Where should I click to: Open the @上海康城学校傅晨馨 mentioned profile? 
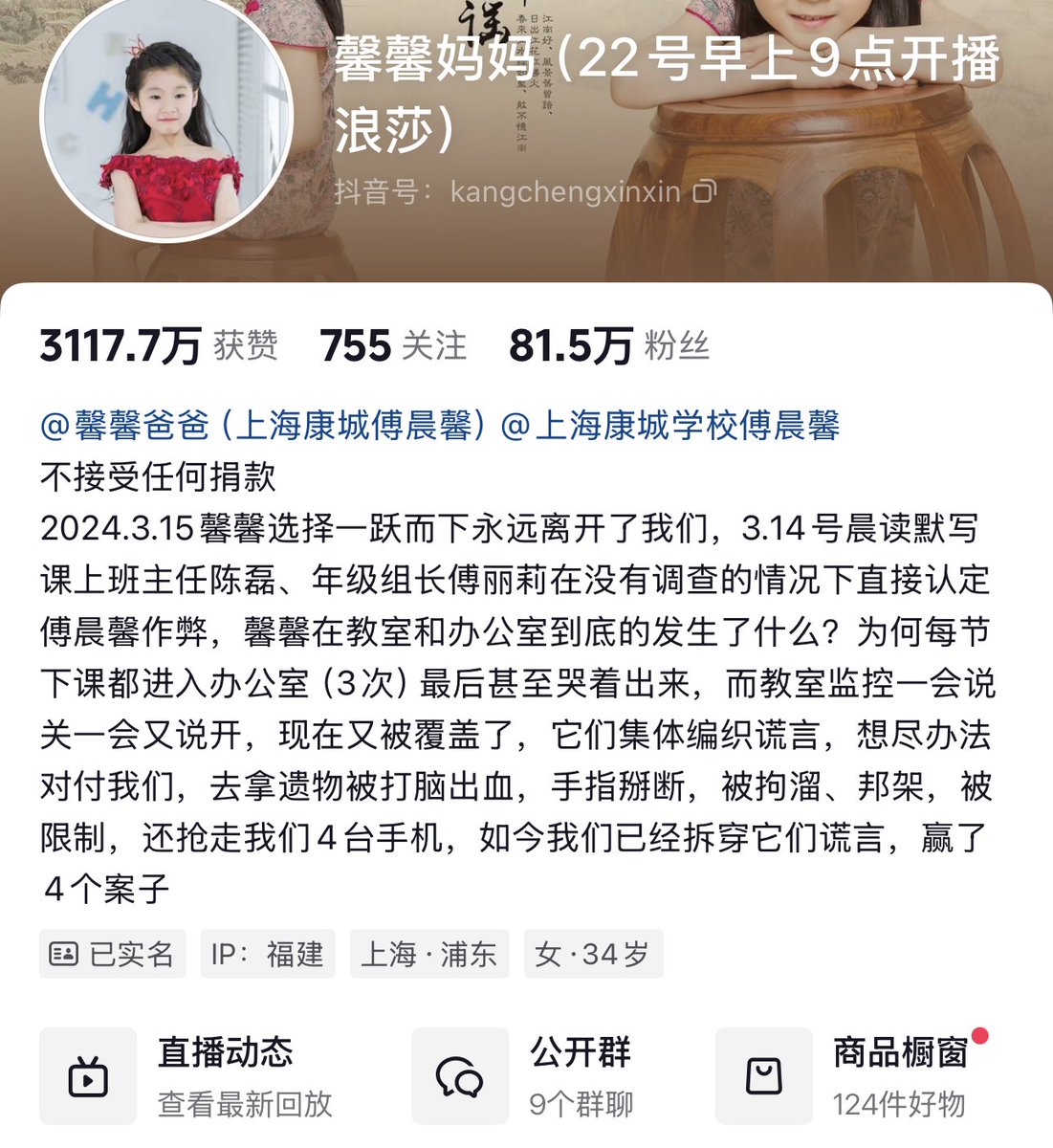671,425
